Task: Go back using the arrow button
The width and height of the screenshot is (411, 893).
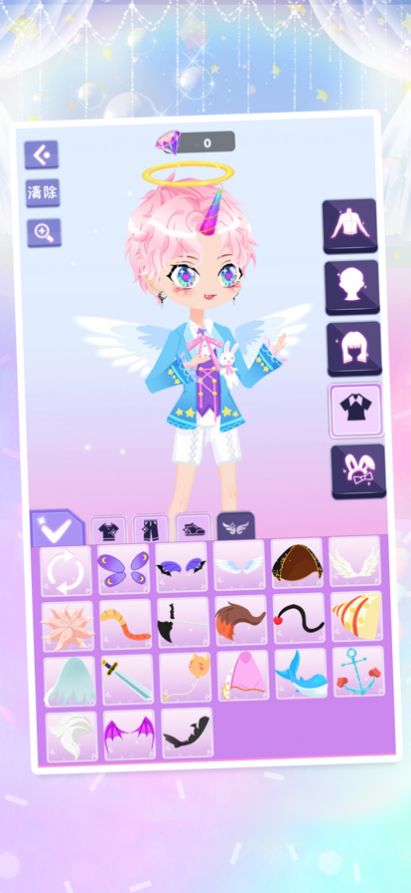Action: pyautogui.click(x=42, y=154)
